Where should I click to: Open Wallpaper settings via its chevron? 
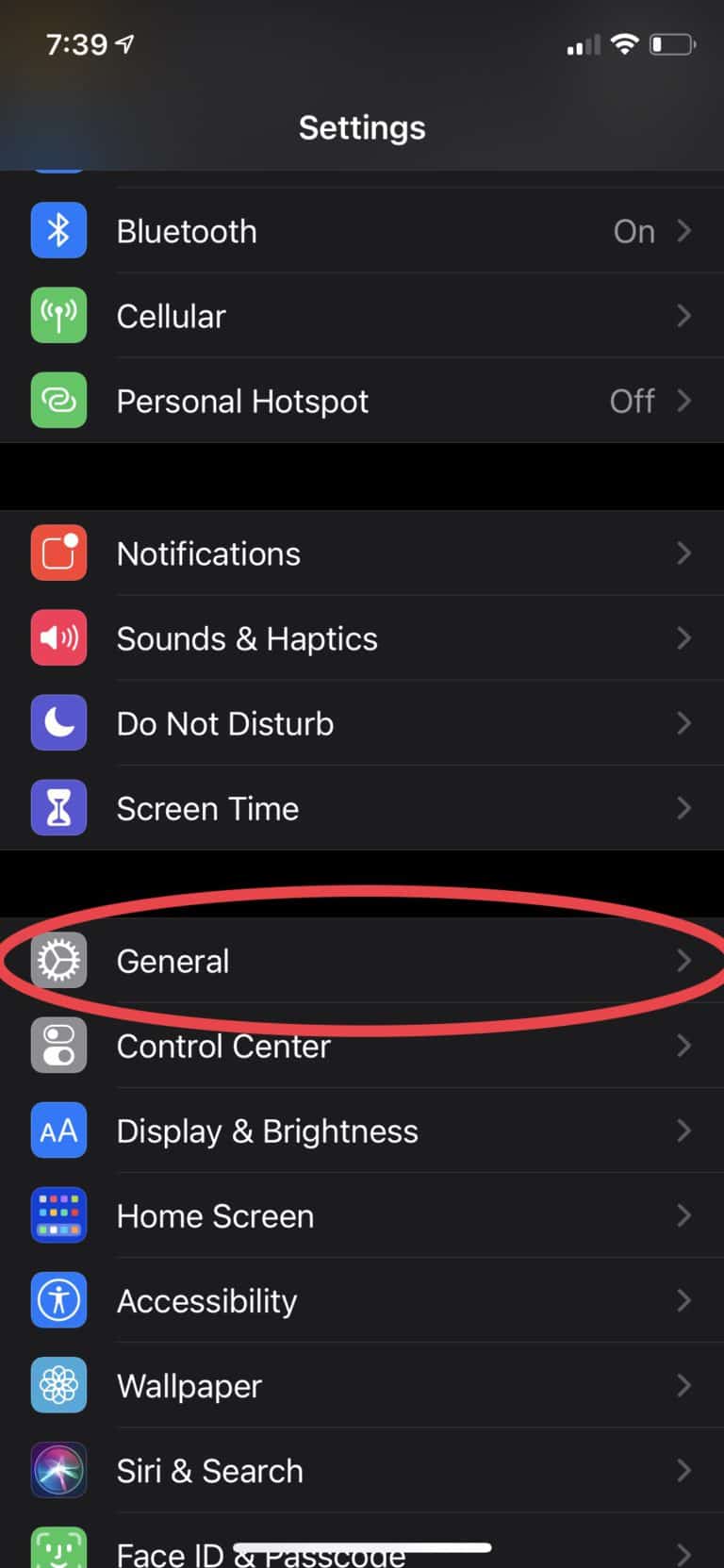(x=684, y=1385)
